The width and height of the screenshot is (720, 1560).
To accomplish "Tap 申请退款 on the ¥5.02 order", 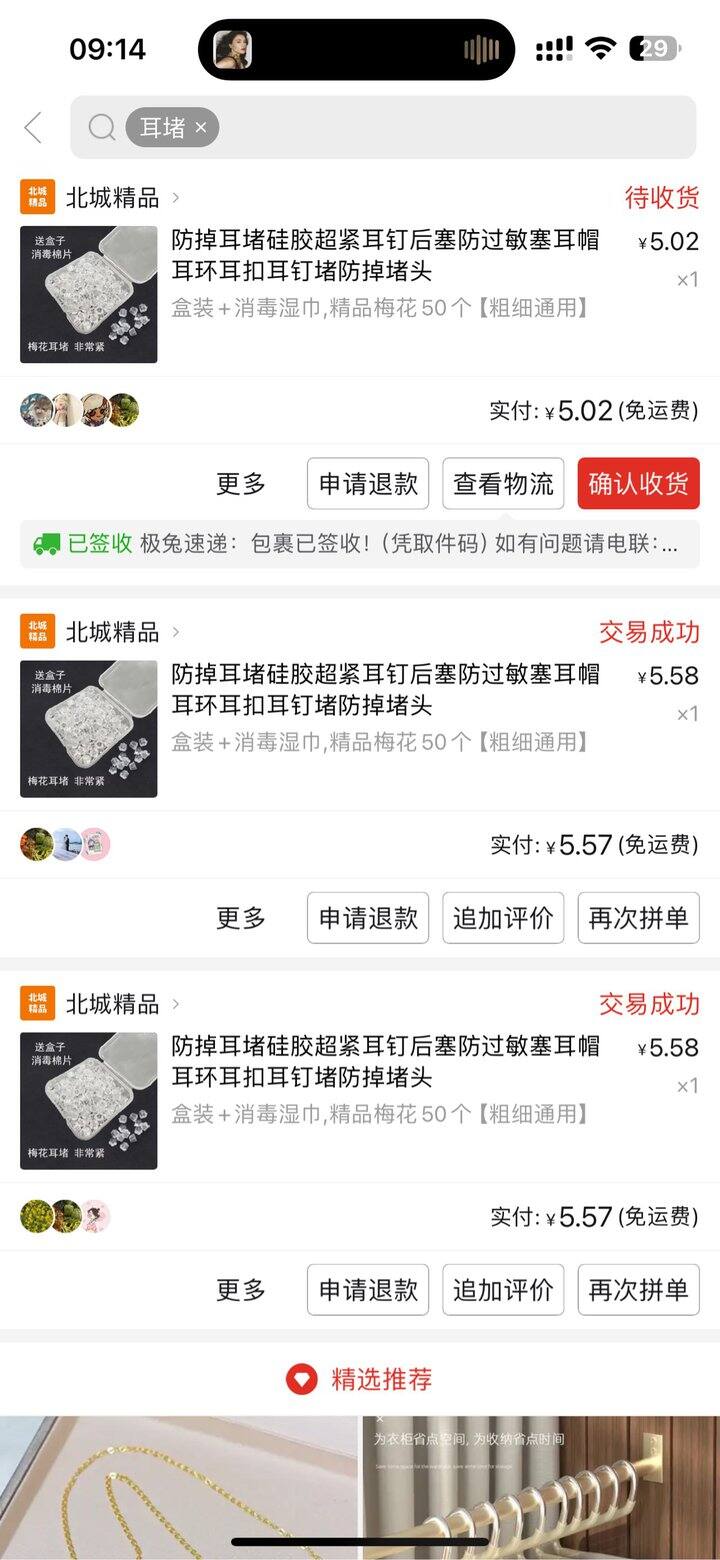I will (368, 484).
